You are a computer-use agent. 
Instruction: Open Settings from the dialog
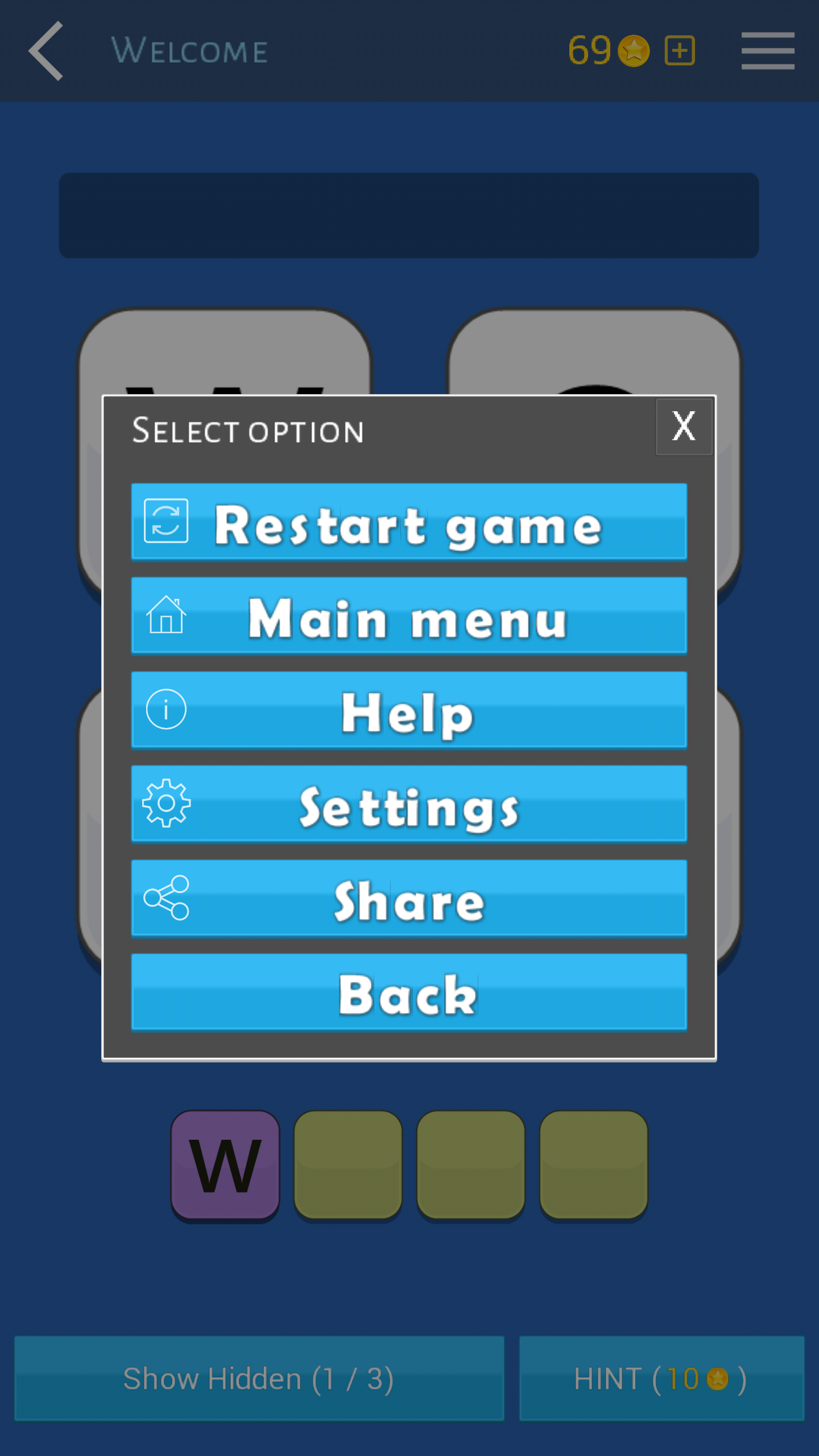click(x=408, y=804)
